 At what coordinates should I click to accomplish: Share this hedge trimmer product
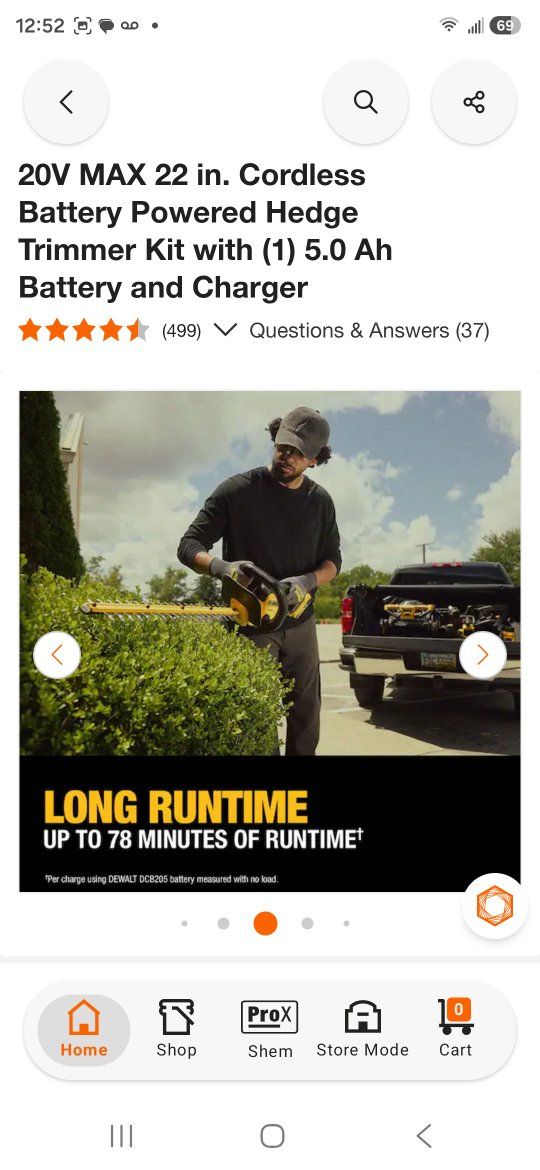[x=474, y=101]
